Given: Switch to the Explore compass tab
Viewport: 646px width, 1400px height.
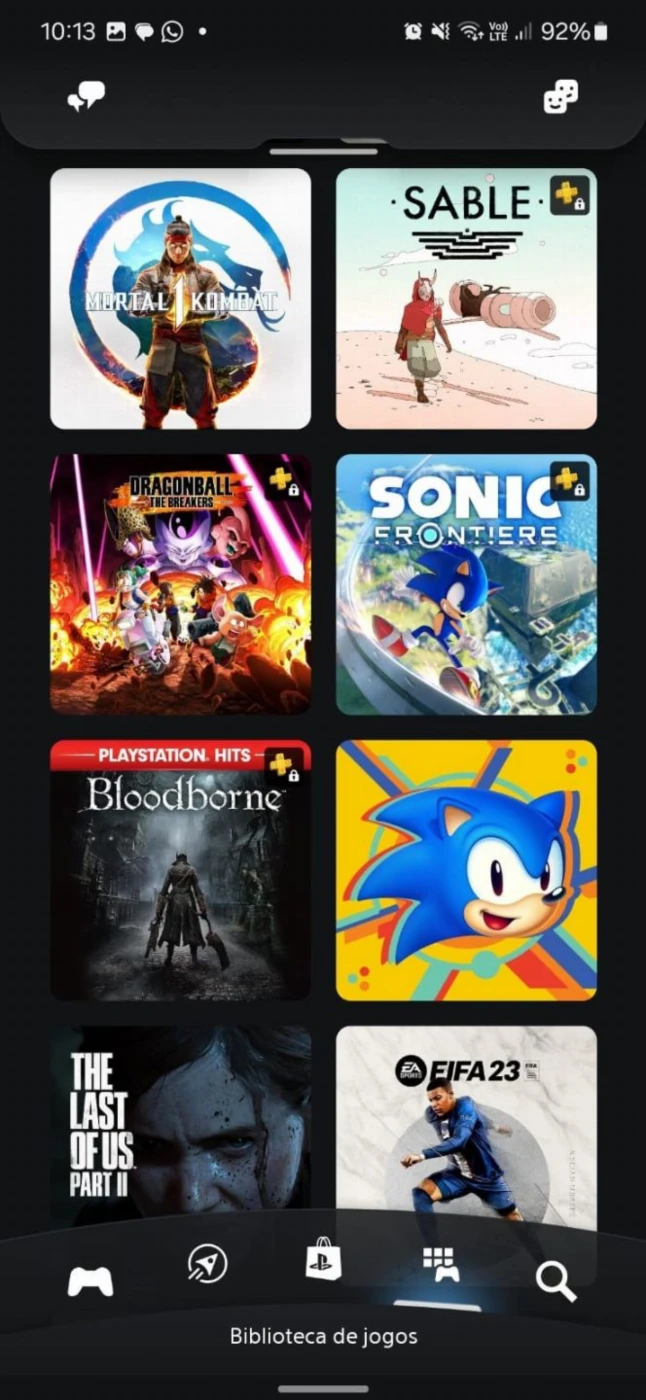Looking at the screenshot, I should [x=208, y=1265].
